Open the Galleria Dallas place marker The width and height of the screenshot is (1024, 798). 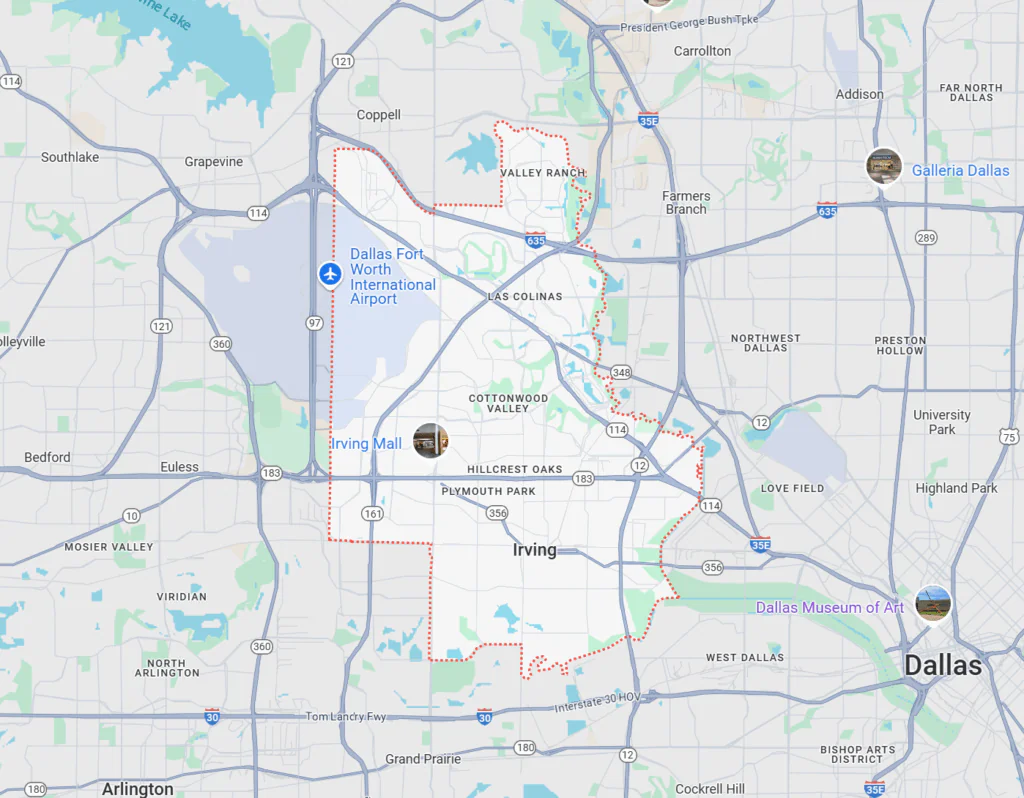tap(884, 166)
